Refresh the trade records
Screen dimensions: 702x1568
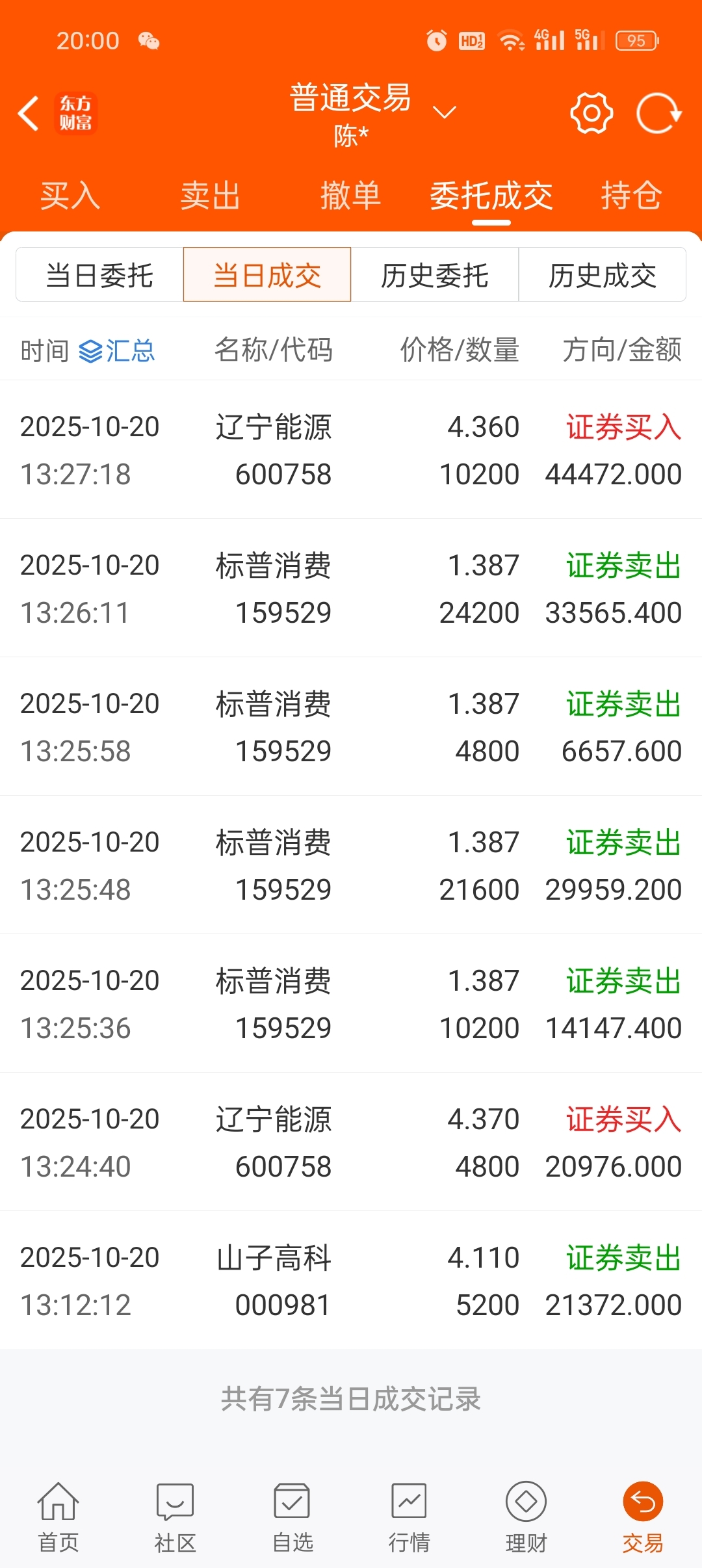(658, 113)
